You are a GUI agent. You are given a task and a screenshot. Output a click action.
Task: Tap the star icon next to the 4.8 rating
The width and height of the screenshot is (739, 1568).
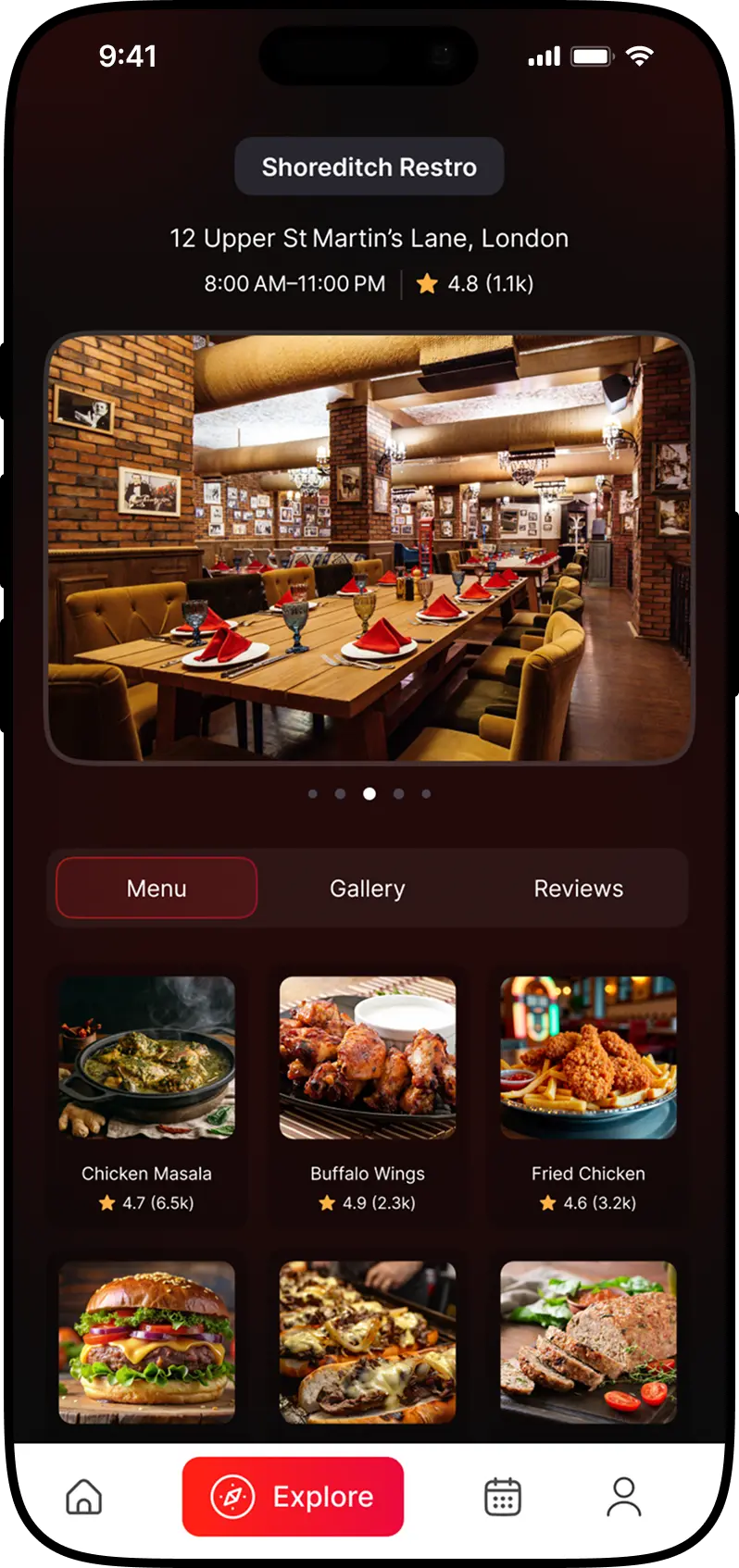(x=427, y=284)
